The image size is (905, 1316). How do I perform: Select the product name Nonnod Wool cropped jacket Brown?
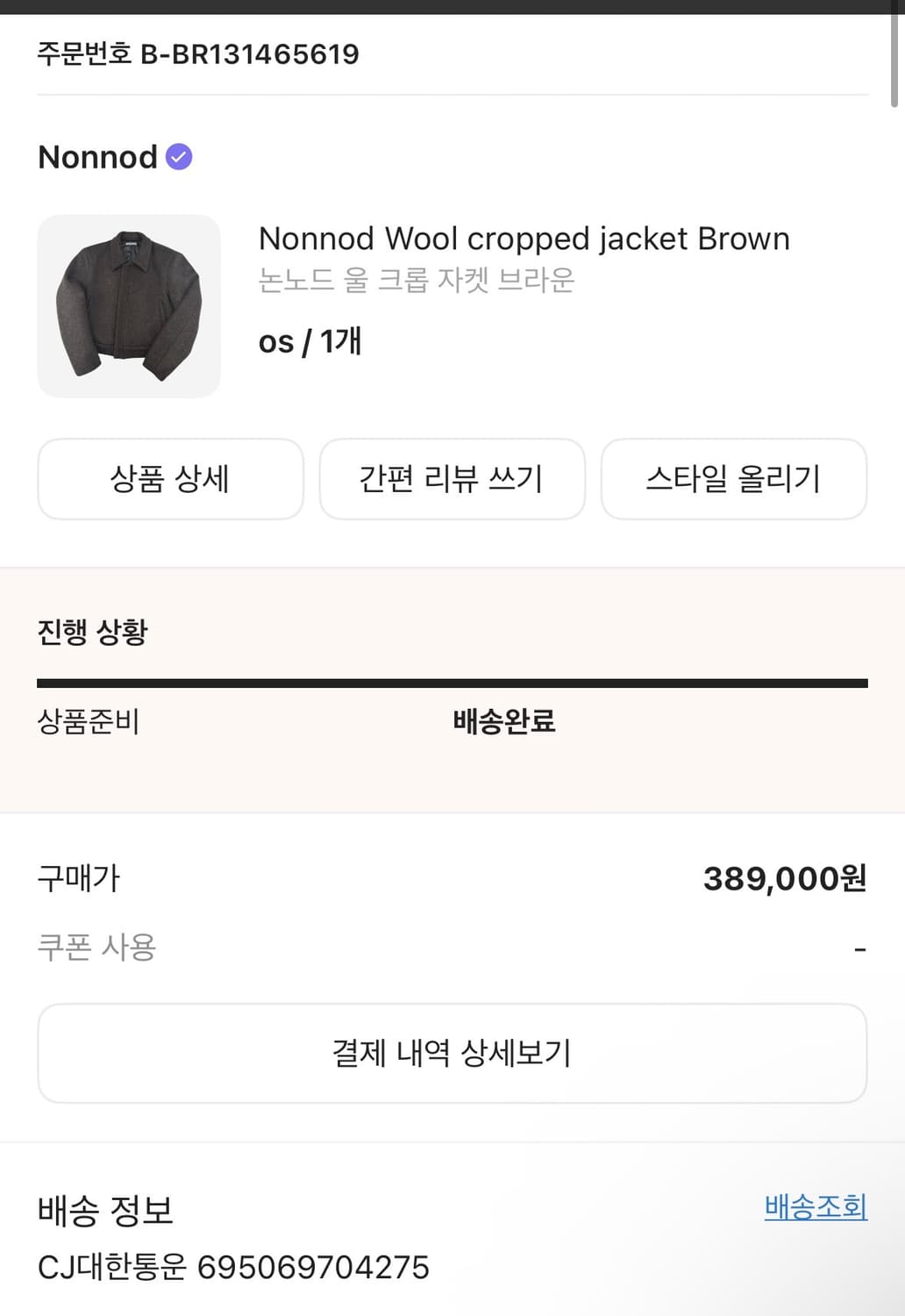[524, 239]
